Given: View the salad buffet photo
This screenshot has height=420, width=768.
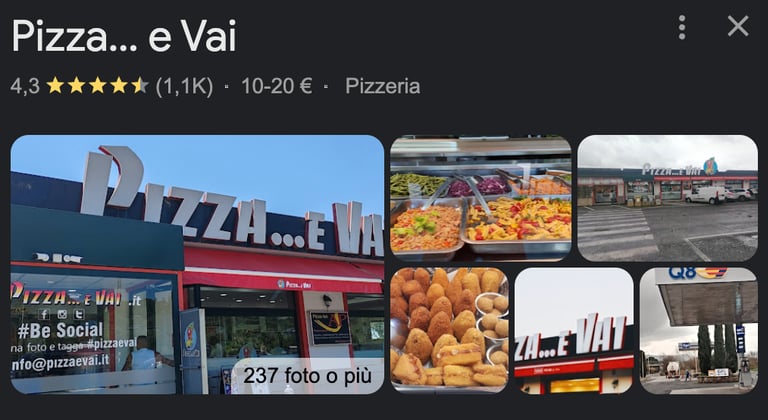Looking at the screenshot, I should pos(480,198).
